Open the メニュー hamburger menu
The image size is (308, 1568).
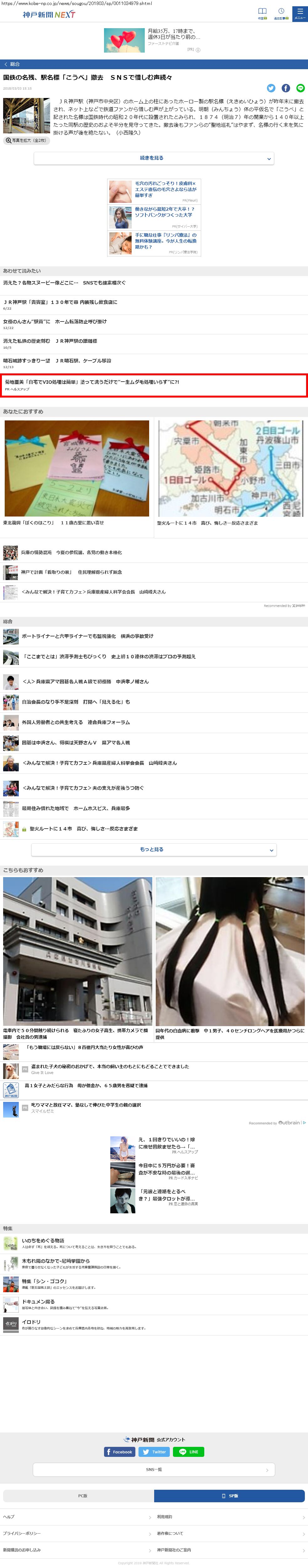[300, 13]
